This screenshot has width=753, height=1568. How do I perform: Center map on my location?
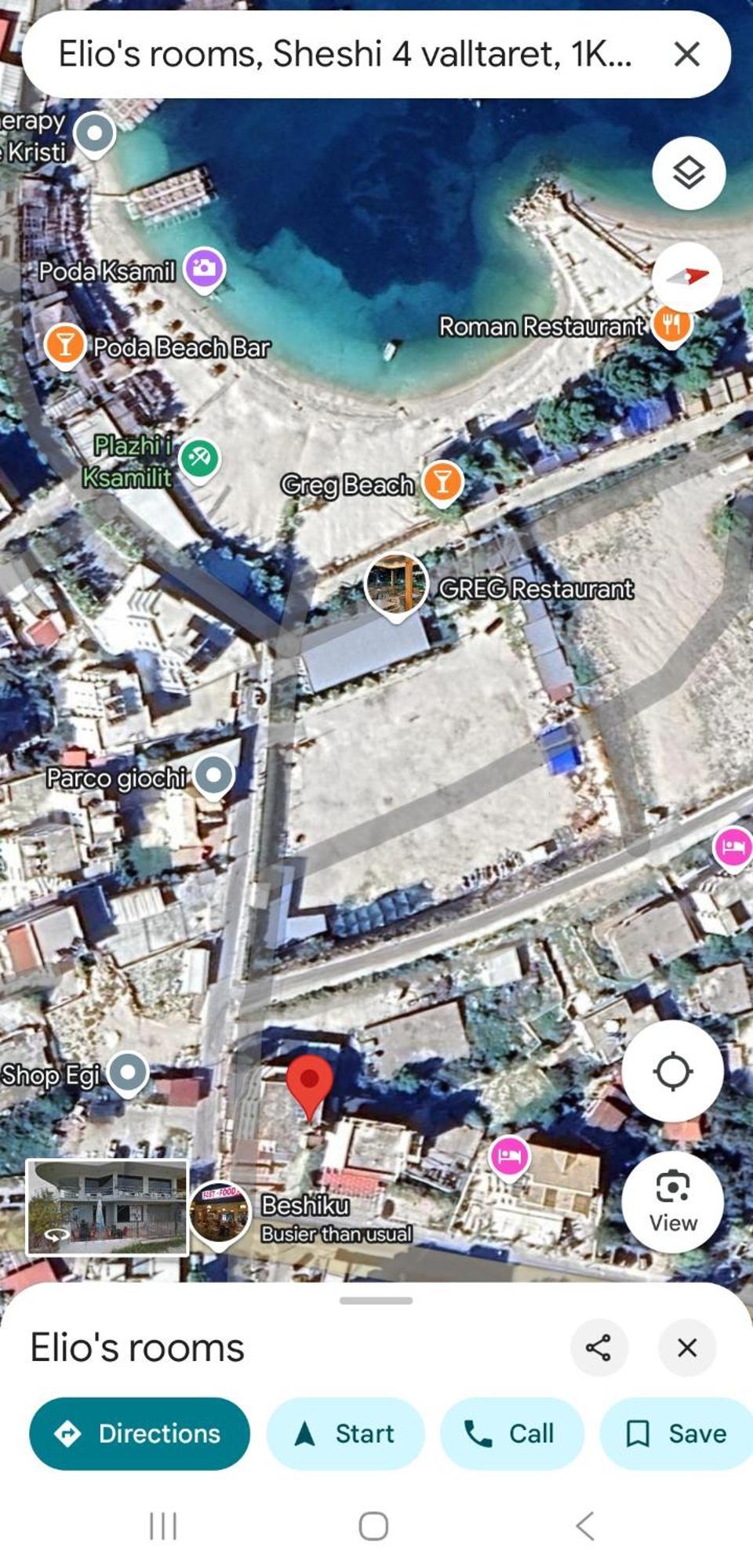pyautogui.click(x=672, y=1071)
